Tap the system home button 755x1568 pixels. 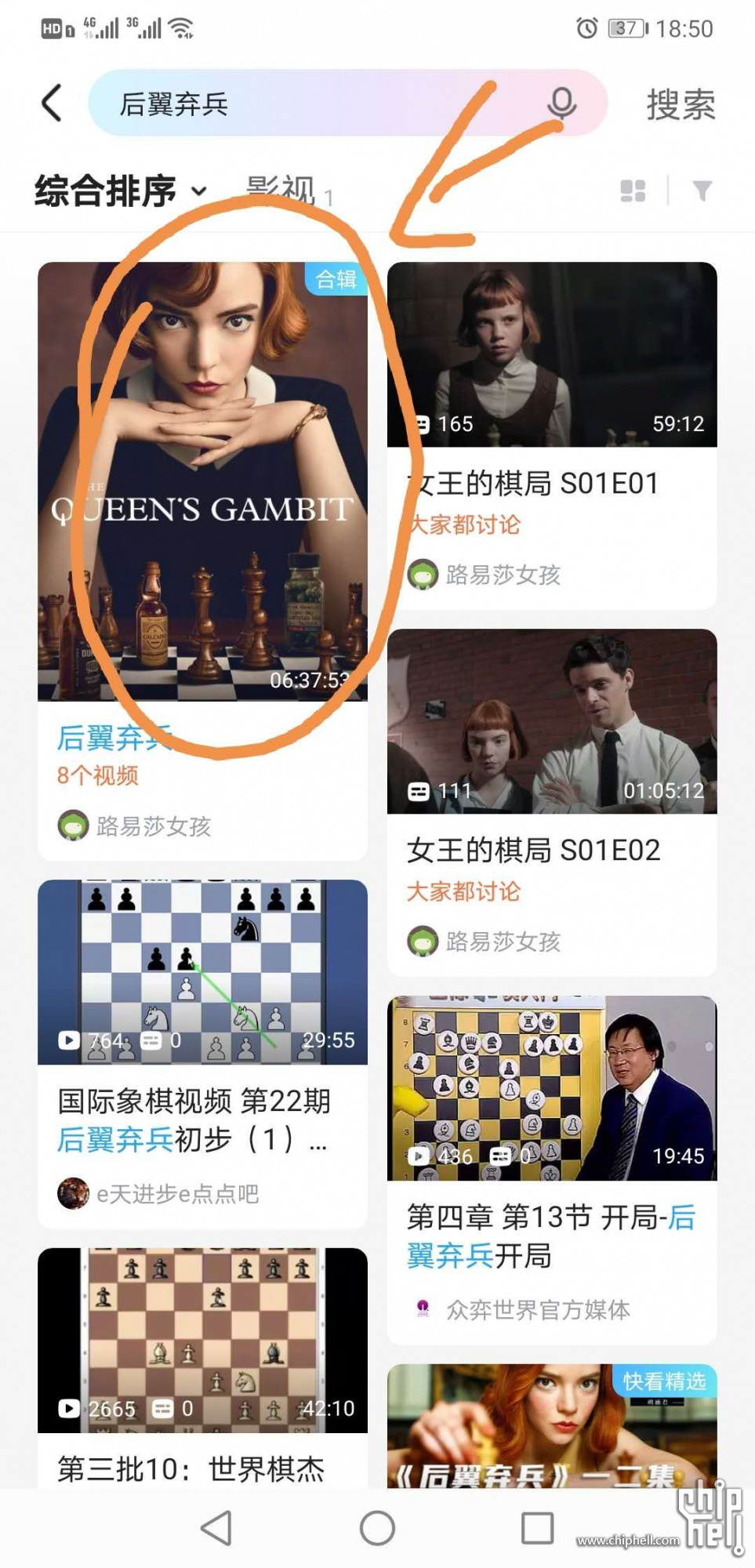(x=377, y=1528)
